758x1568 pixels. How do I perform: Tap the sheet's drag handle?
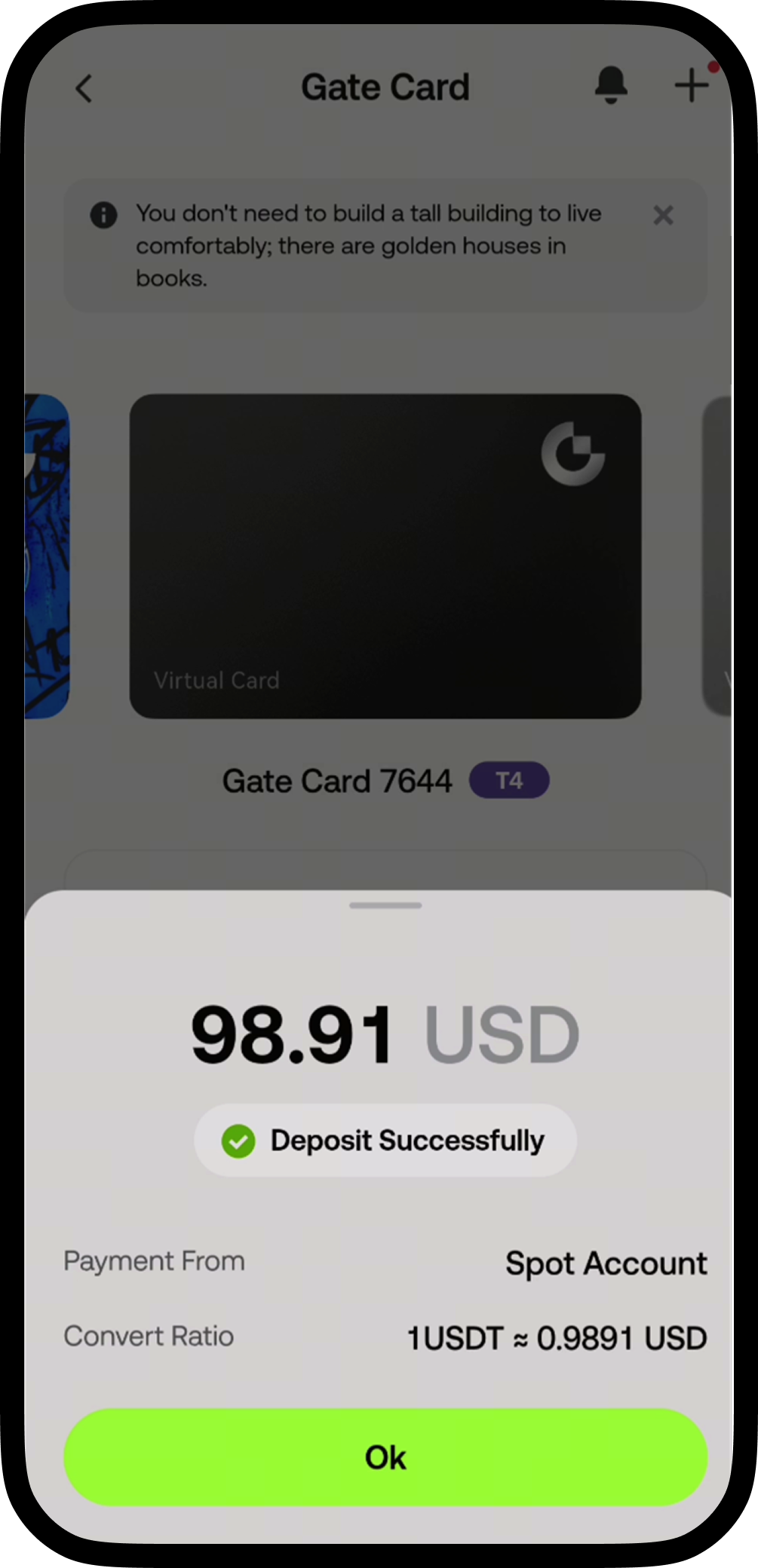click(x=385, y=905)
